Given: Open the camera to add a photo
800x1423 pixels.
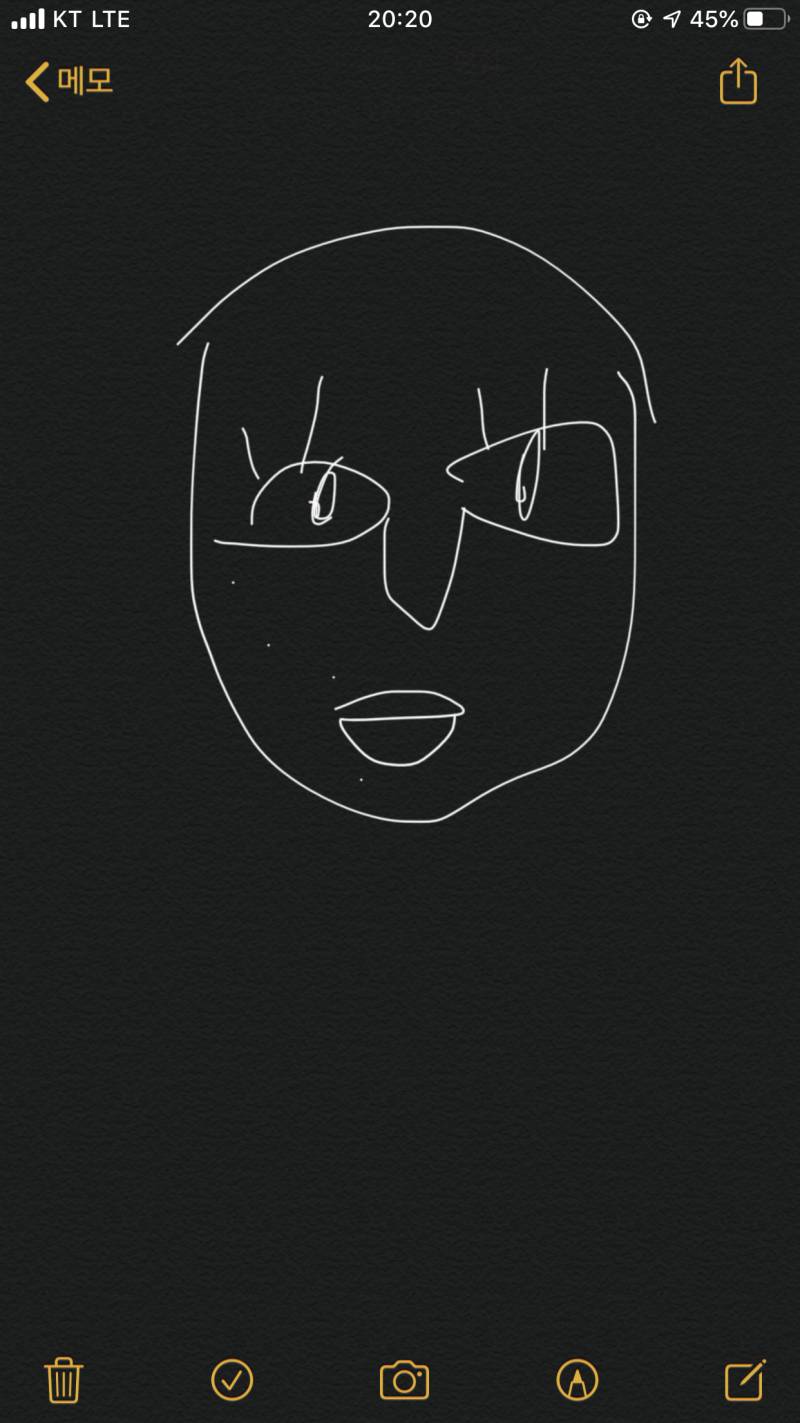Looking at the screenshot, I should pyautogui.click(x=404, y=1380).
